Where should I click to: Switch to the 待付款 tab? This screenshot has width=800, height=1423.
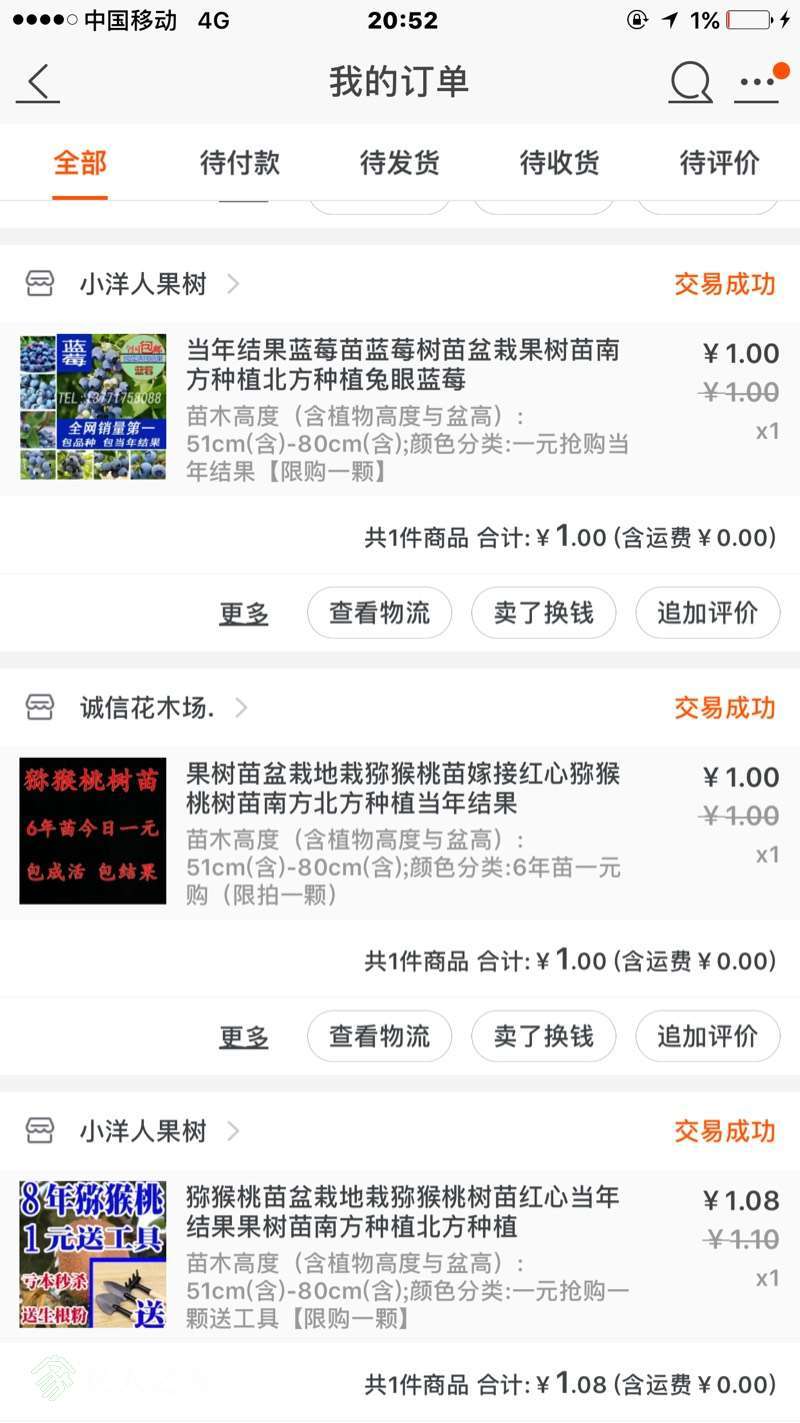[x=240, y=162]
